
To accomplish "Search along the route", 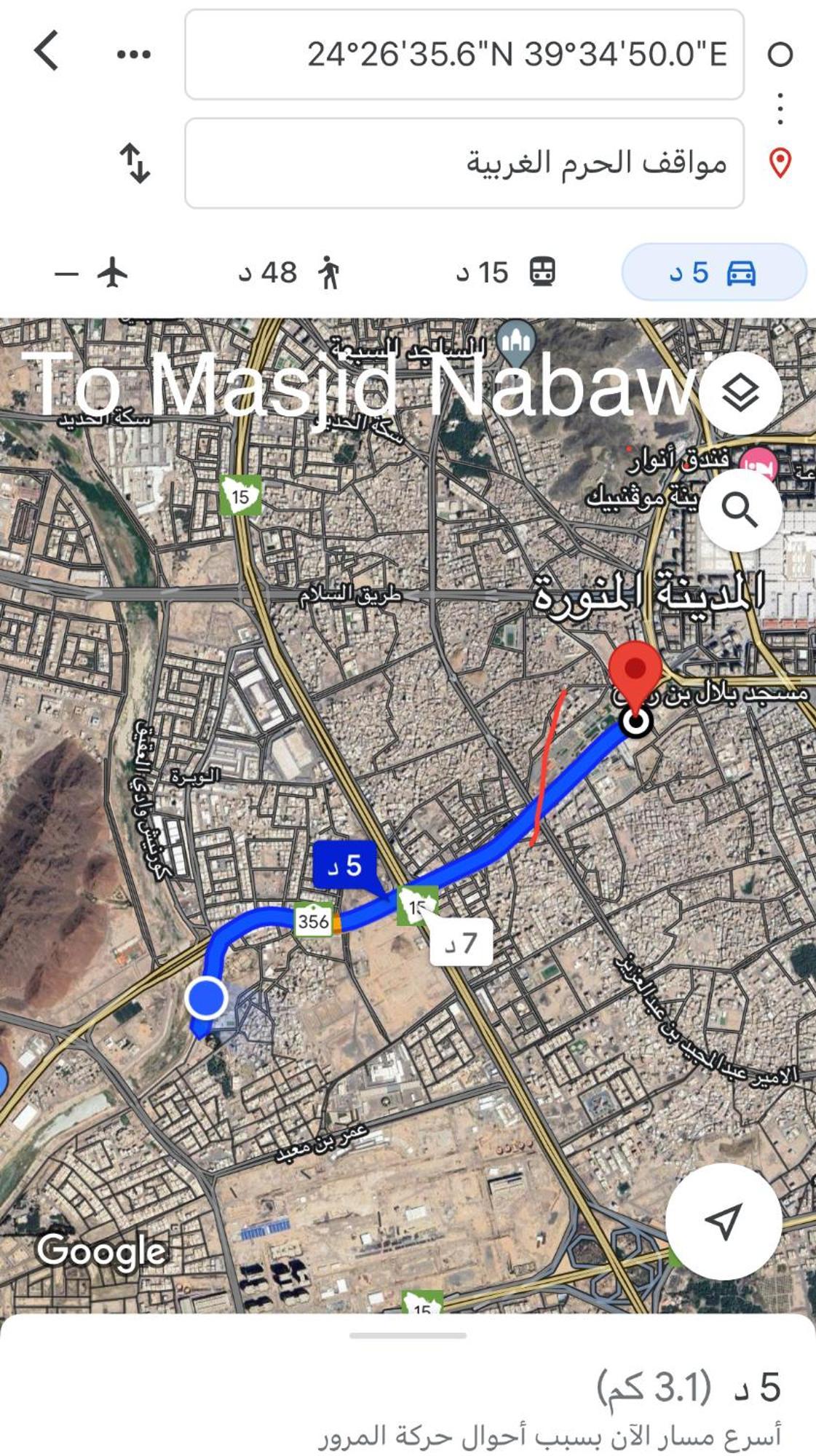I will pyautogui.click(x=740, y=510).
